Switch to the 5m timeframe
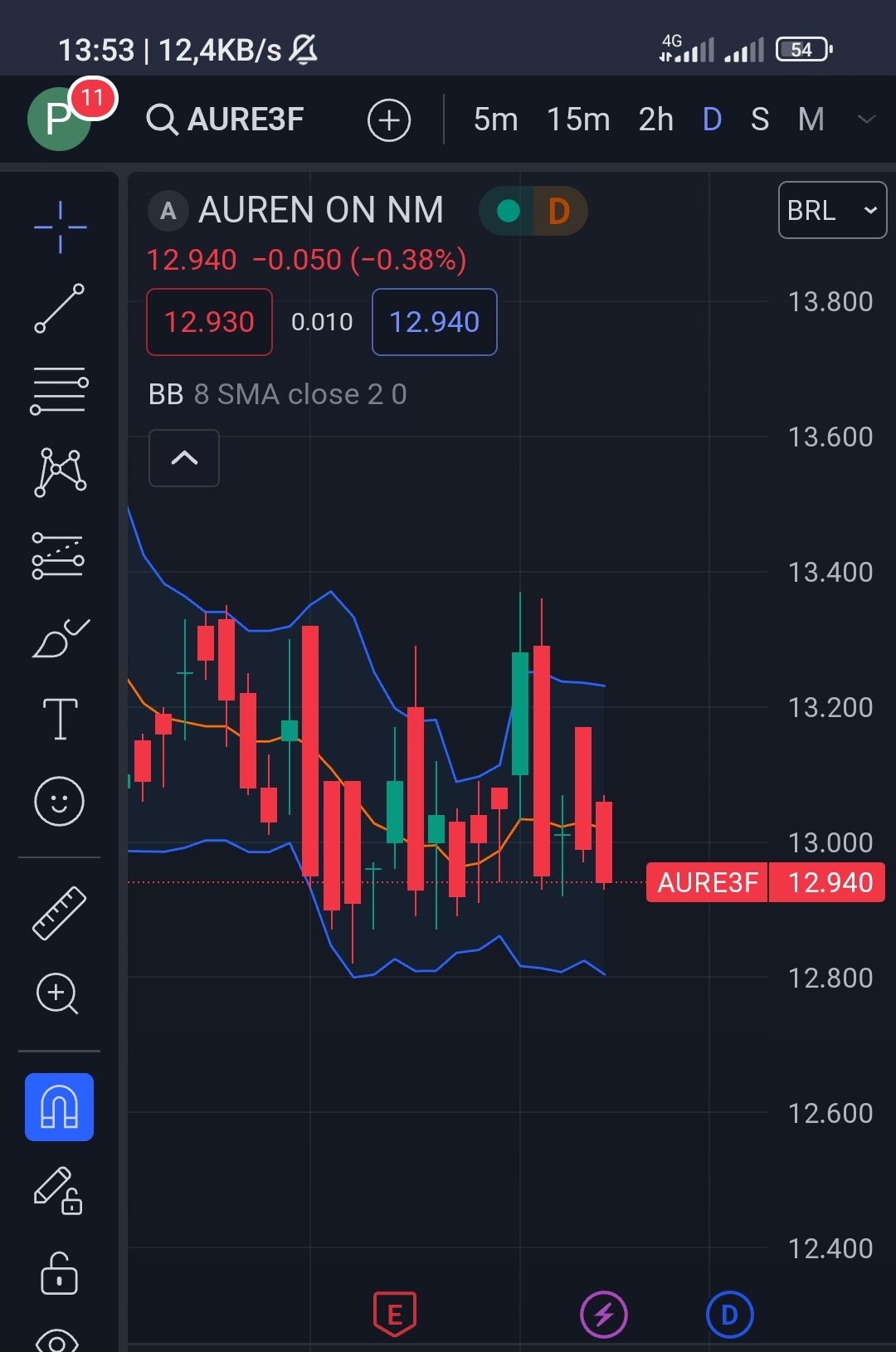Screen dimensions: 896x1352 click(495, 120)
